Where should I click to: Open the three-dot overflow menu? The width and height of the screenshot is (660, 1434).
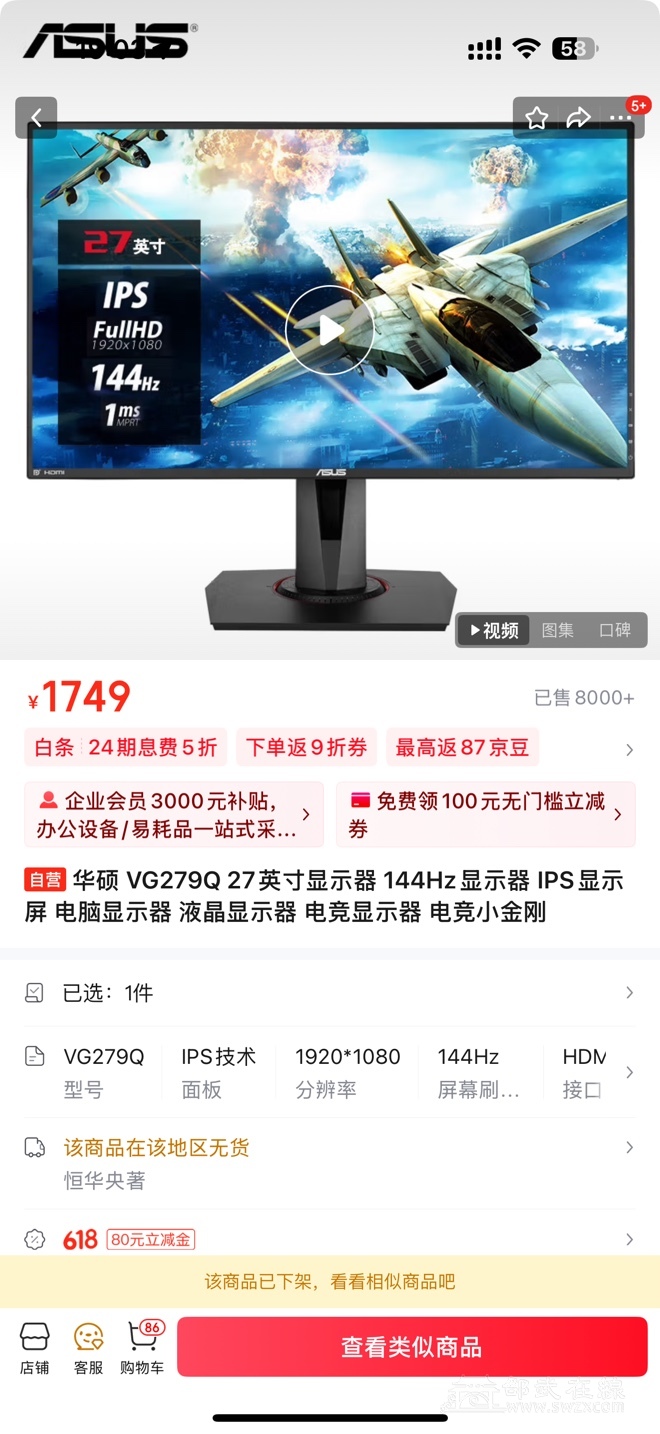621,118
